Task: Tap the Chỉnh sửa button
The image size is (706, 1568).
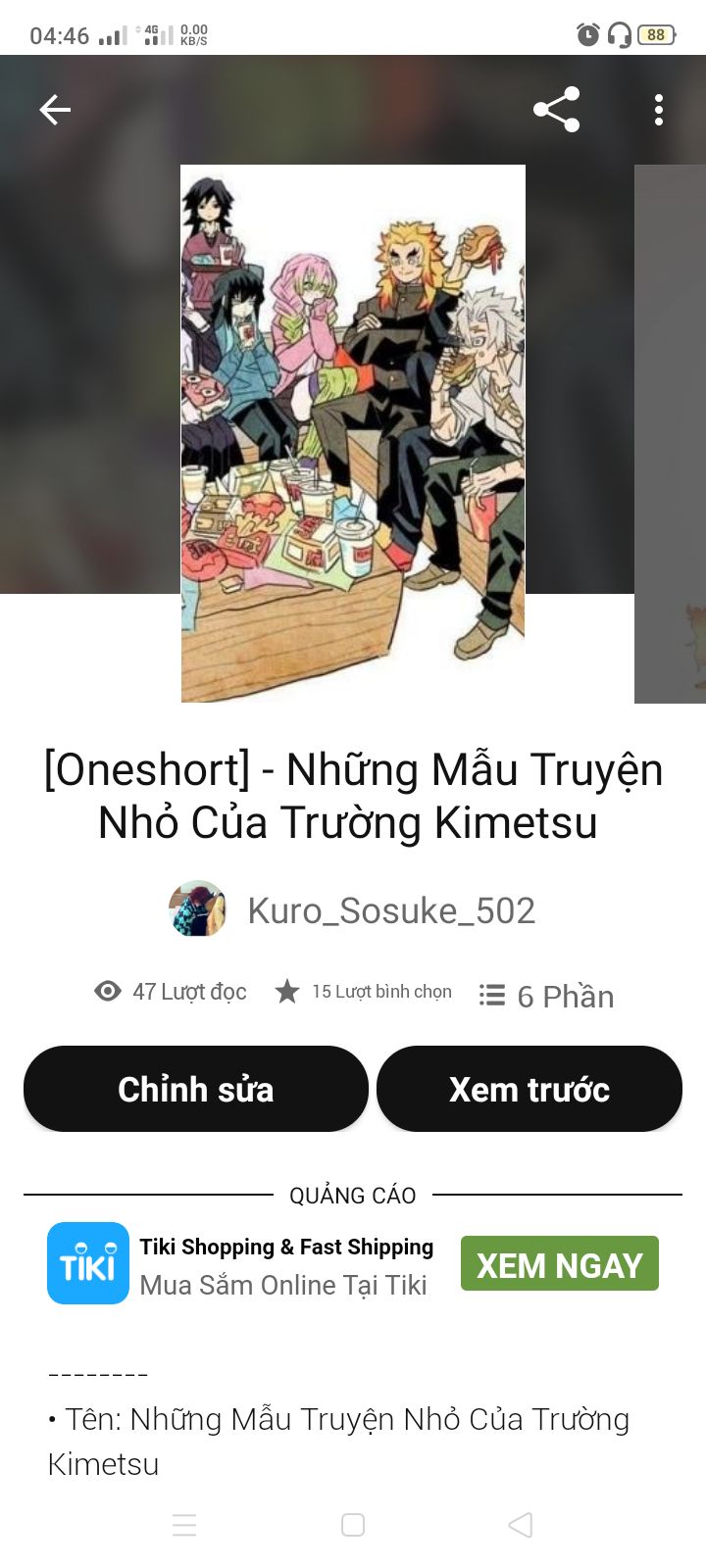Action: point(196,1089)
